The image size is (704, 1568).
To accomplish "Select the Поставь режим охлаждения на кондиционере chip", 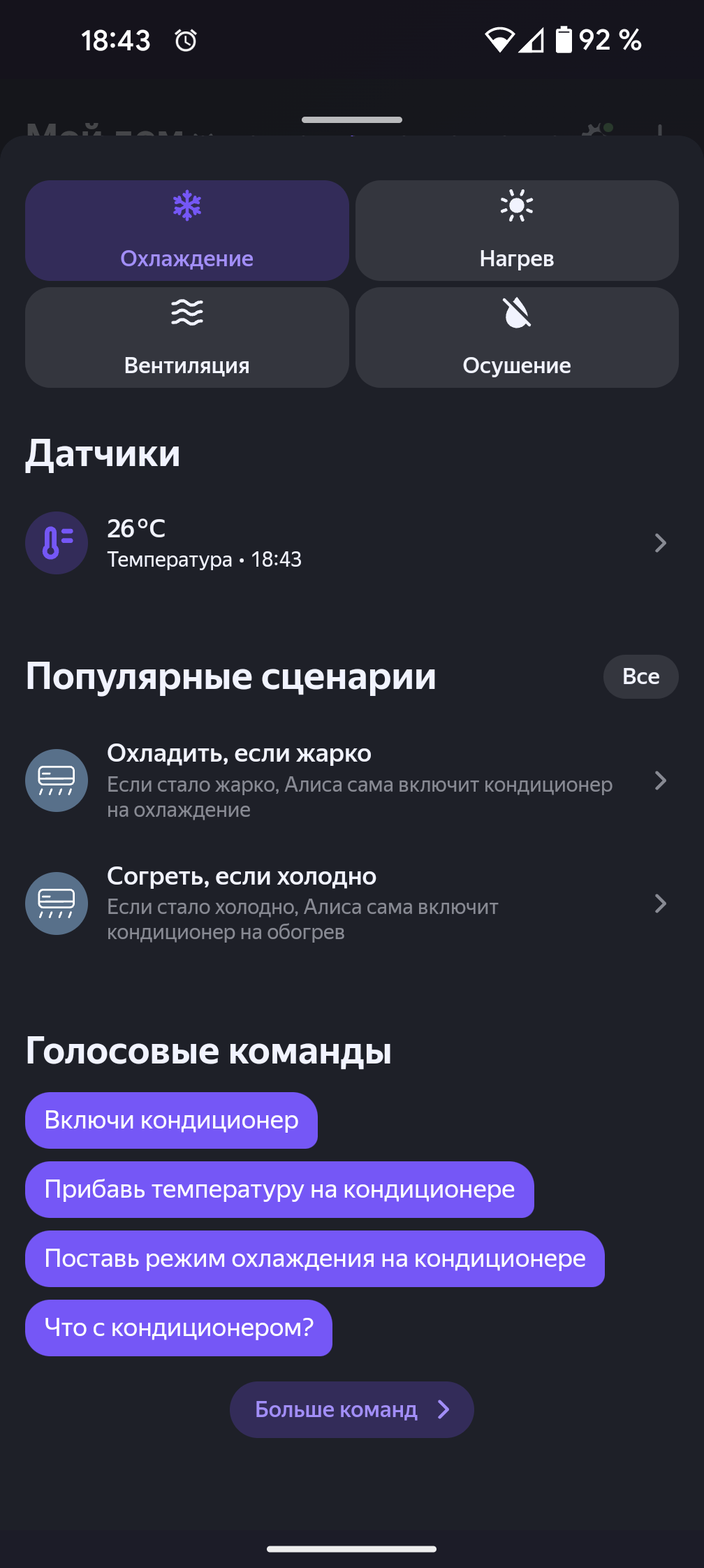I will 314,1258.
